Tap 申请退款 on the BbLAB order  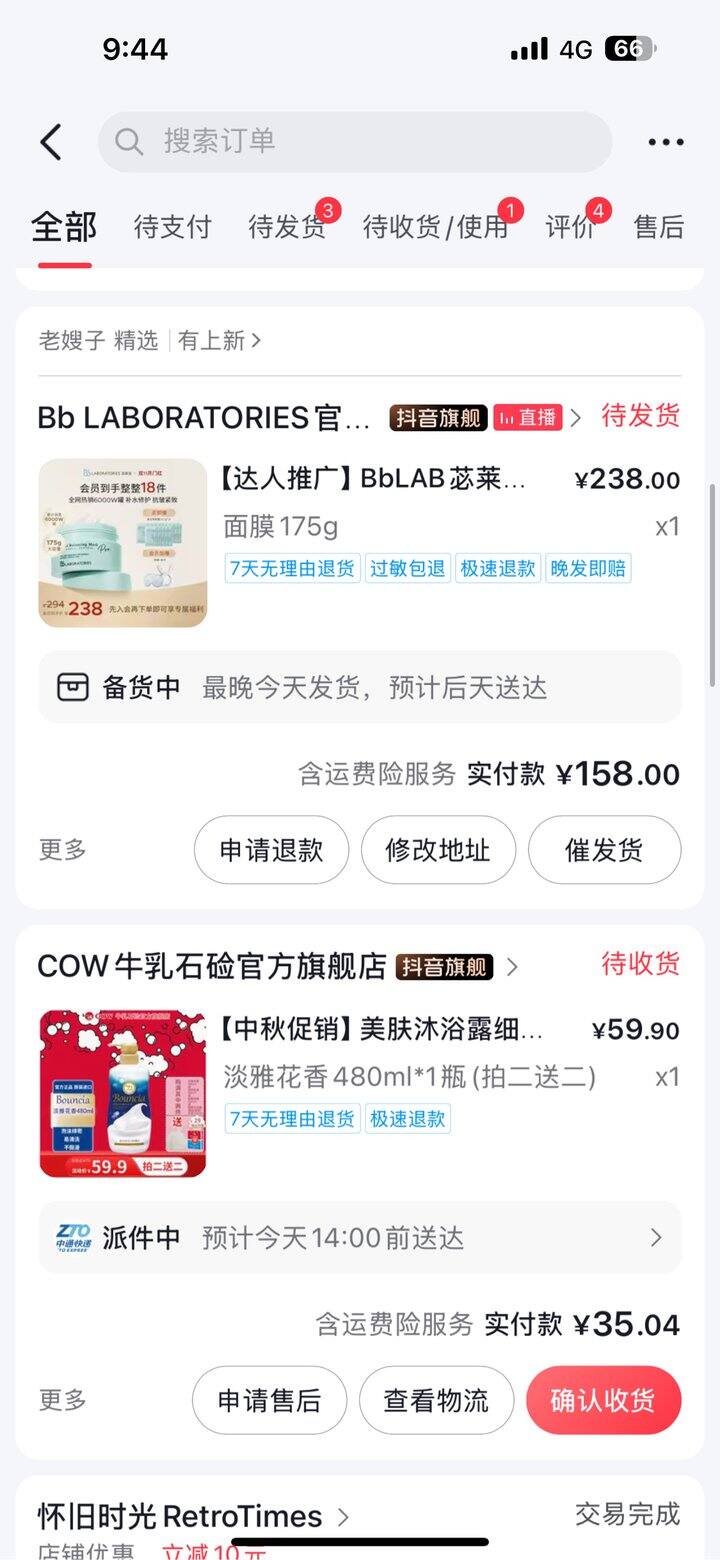[271, 850]
